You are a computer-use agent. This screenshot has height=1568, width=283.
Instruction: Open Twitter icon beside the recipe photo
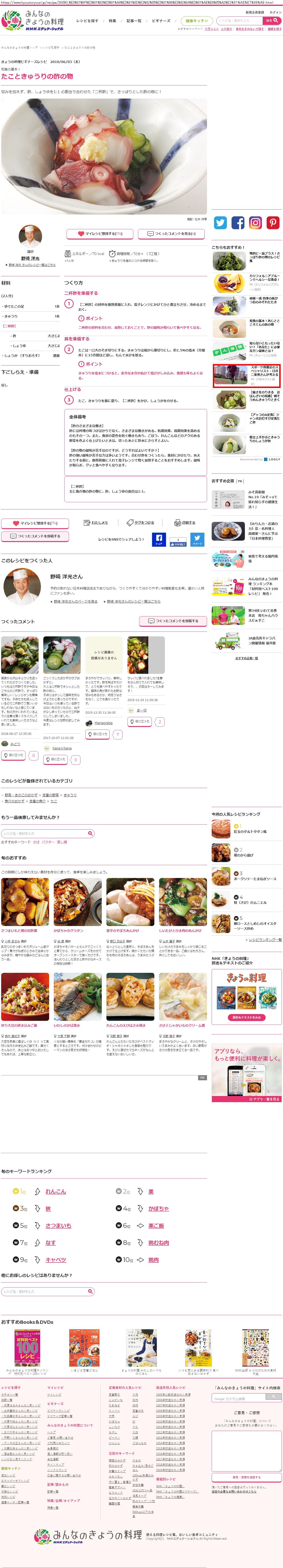pos(220,223)
